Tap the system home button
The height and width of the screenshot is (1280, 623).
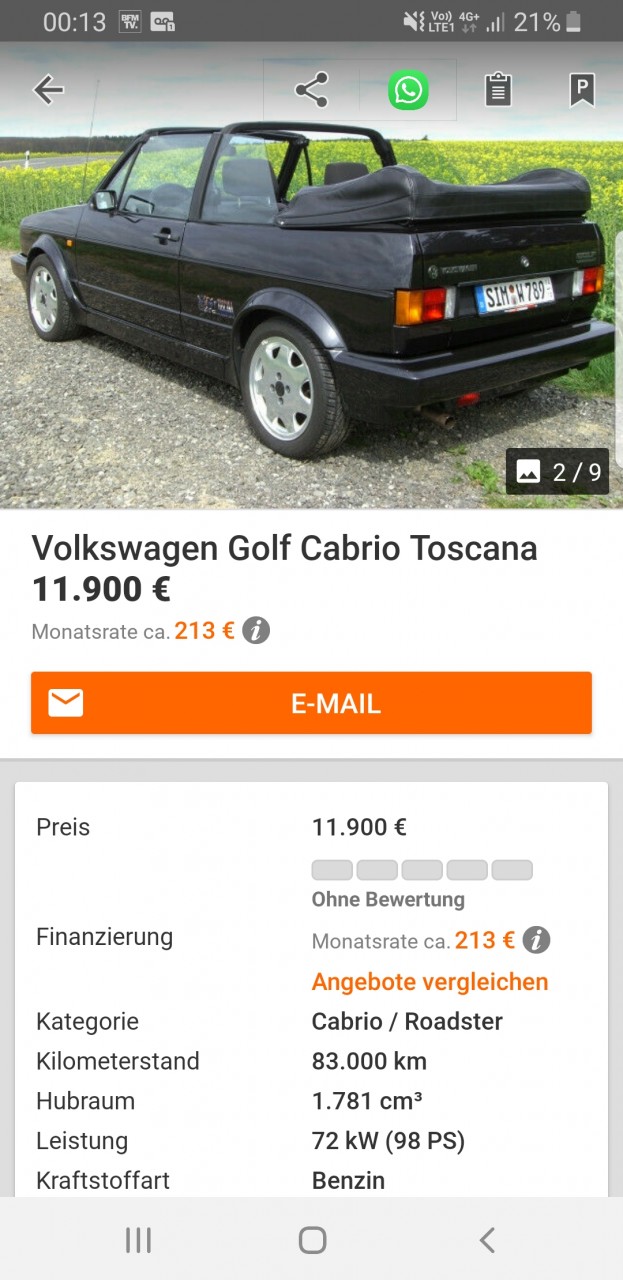(x=312, y=1240)
